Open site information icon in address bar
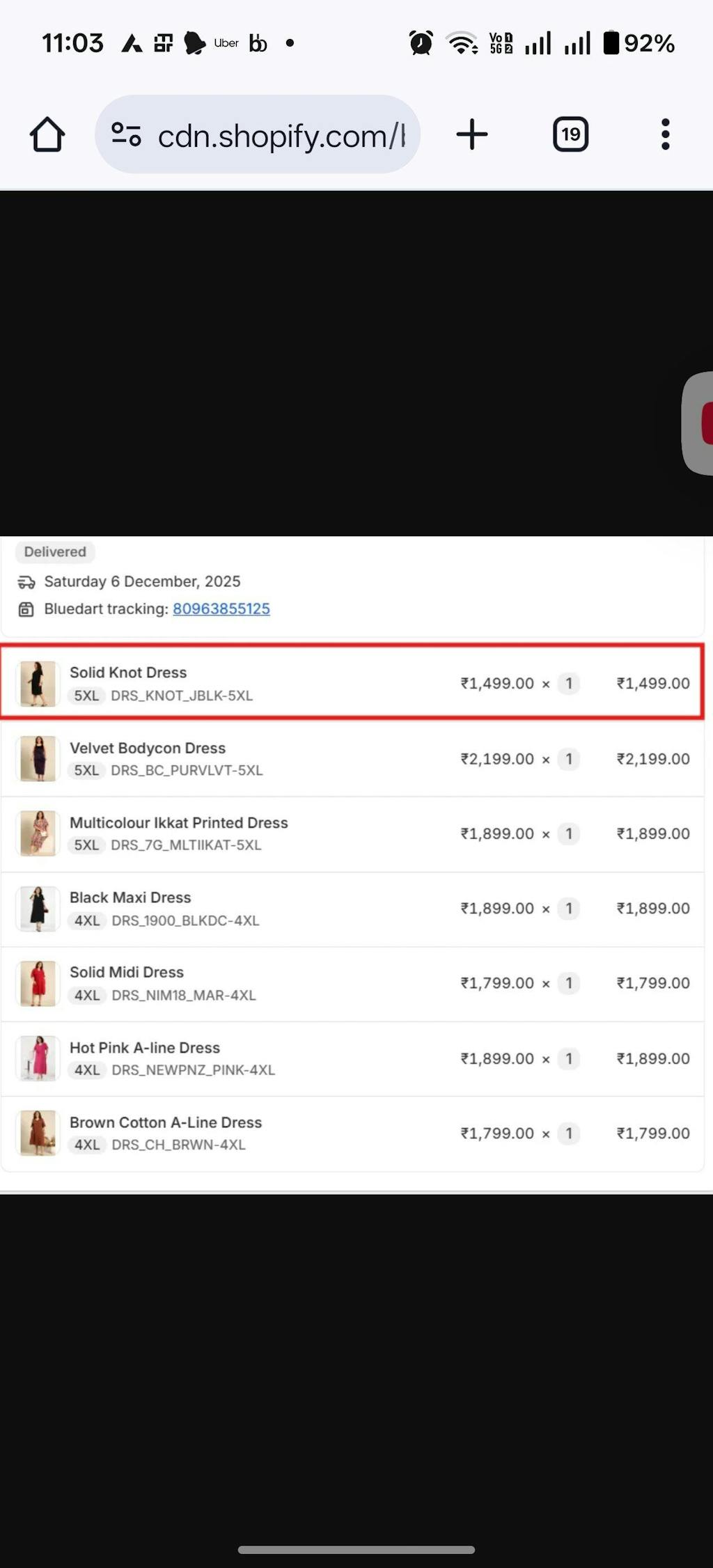This screenshot has width=713, height=1568. coord(126,134)
